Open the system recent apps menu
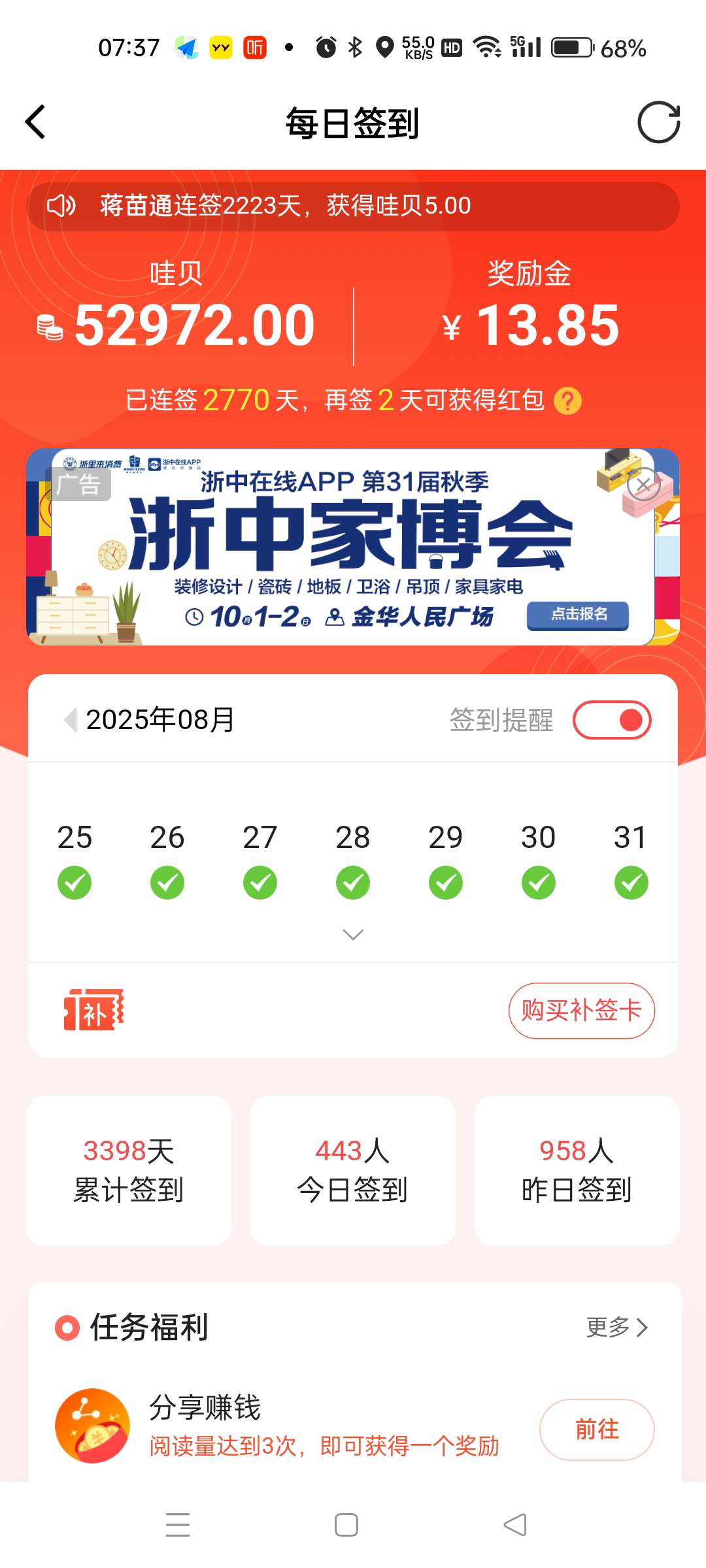The width and height of the screenshot is (706, 1568). pyautogui.click(x=177, y=1525)
